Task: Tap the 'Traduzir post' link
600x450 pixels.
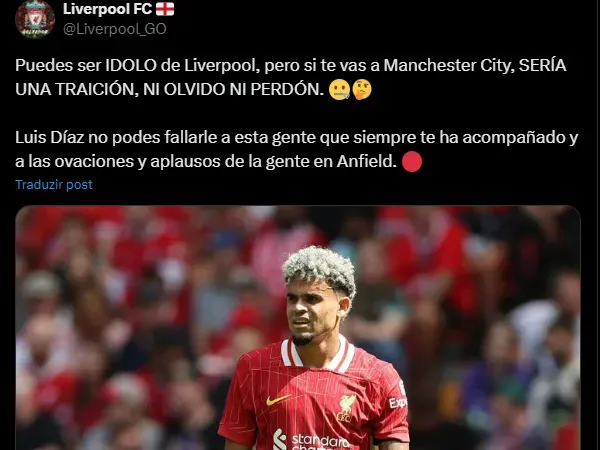Action: pos(54,186)
